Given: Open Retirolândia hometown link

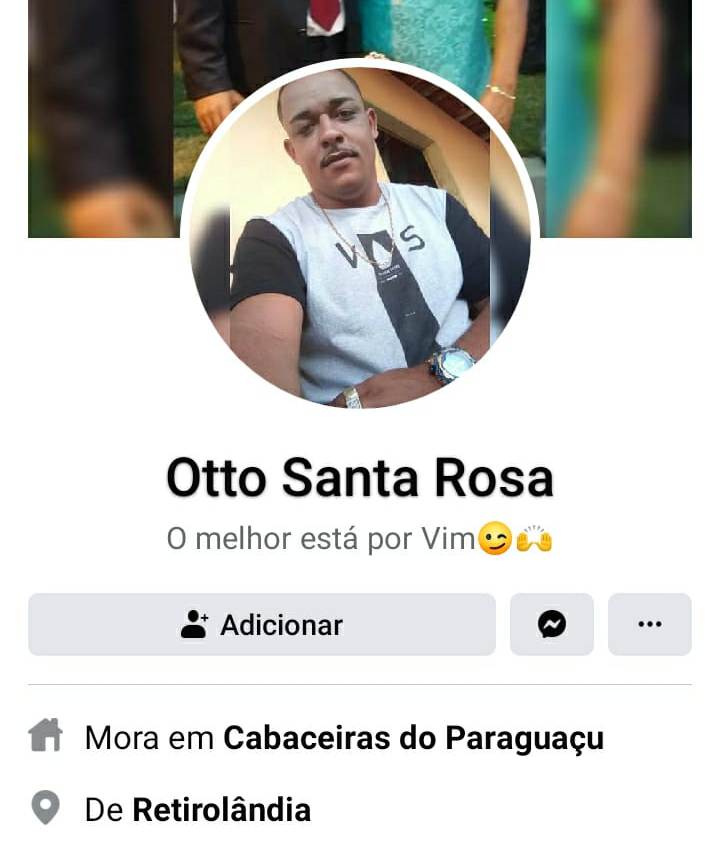Looking at the screenshot, I should (x=221, y=809).
